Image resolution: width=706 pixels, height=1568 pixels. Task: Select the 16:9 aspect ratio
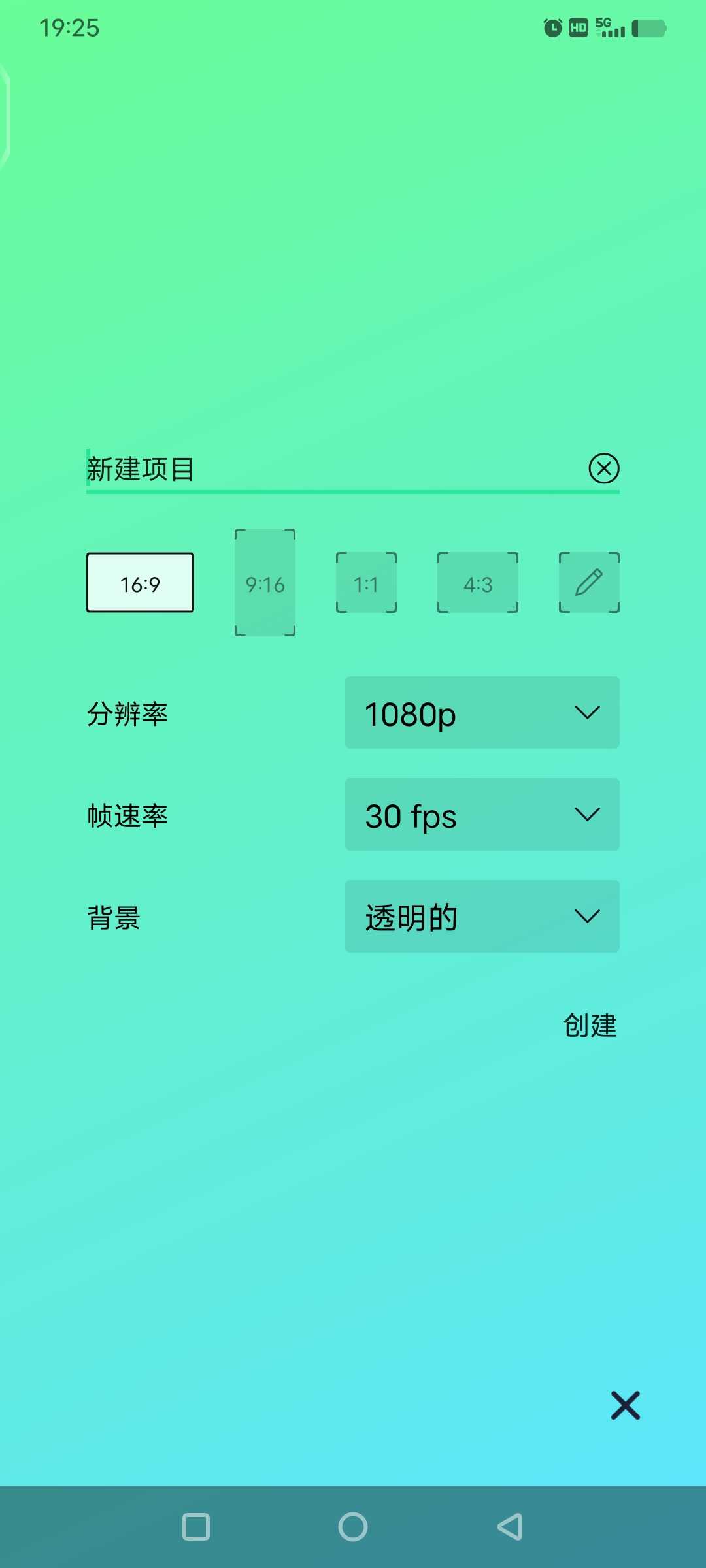tap(140, 583)
